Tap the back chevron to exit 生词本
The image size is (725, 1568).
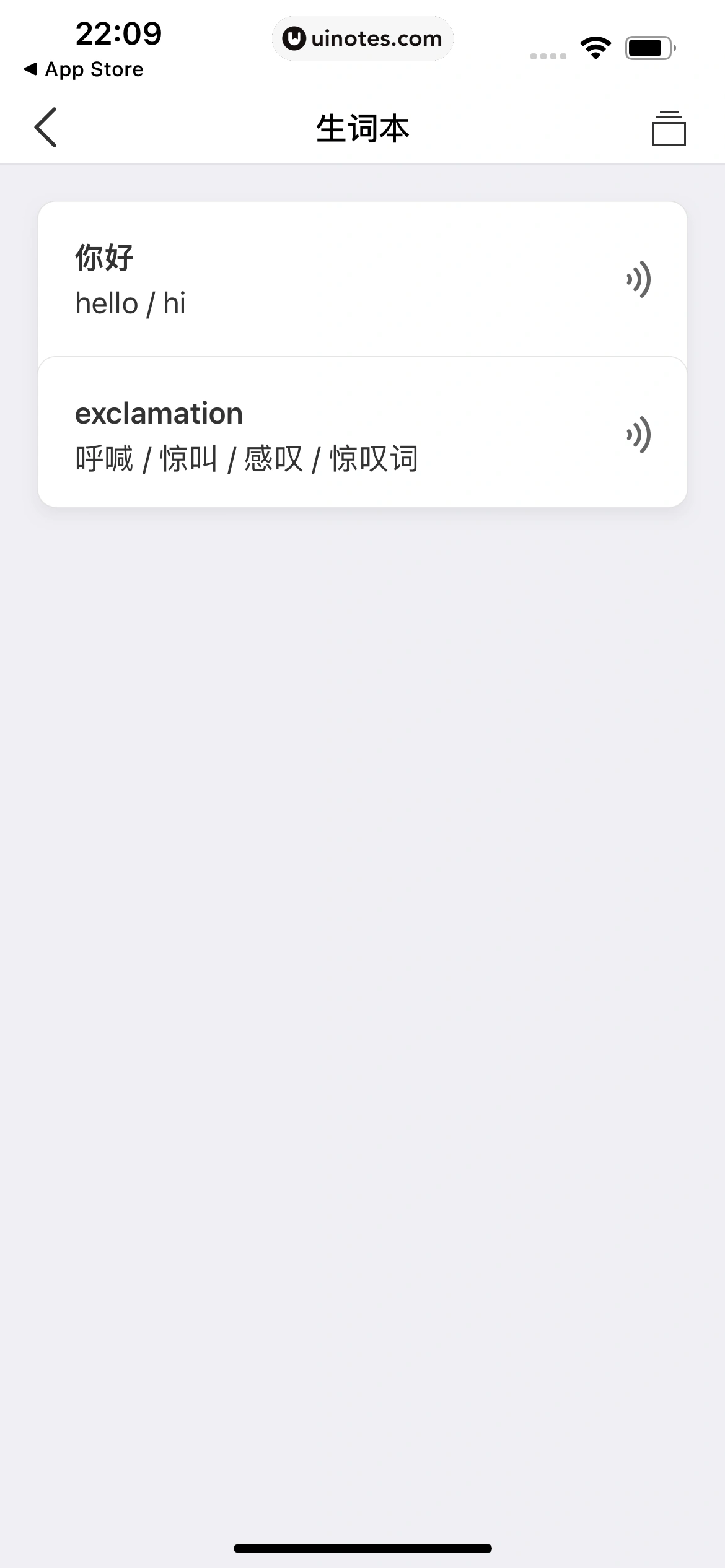pyautogui.click(x=46, y=128)
